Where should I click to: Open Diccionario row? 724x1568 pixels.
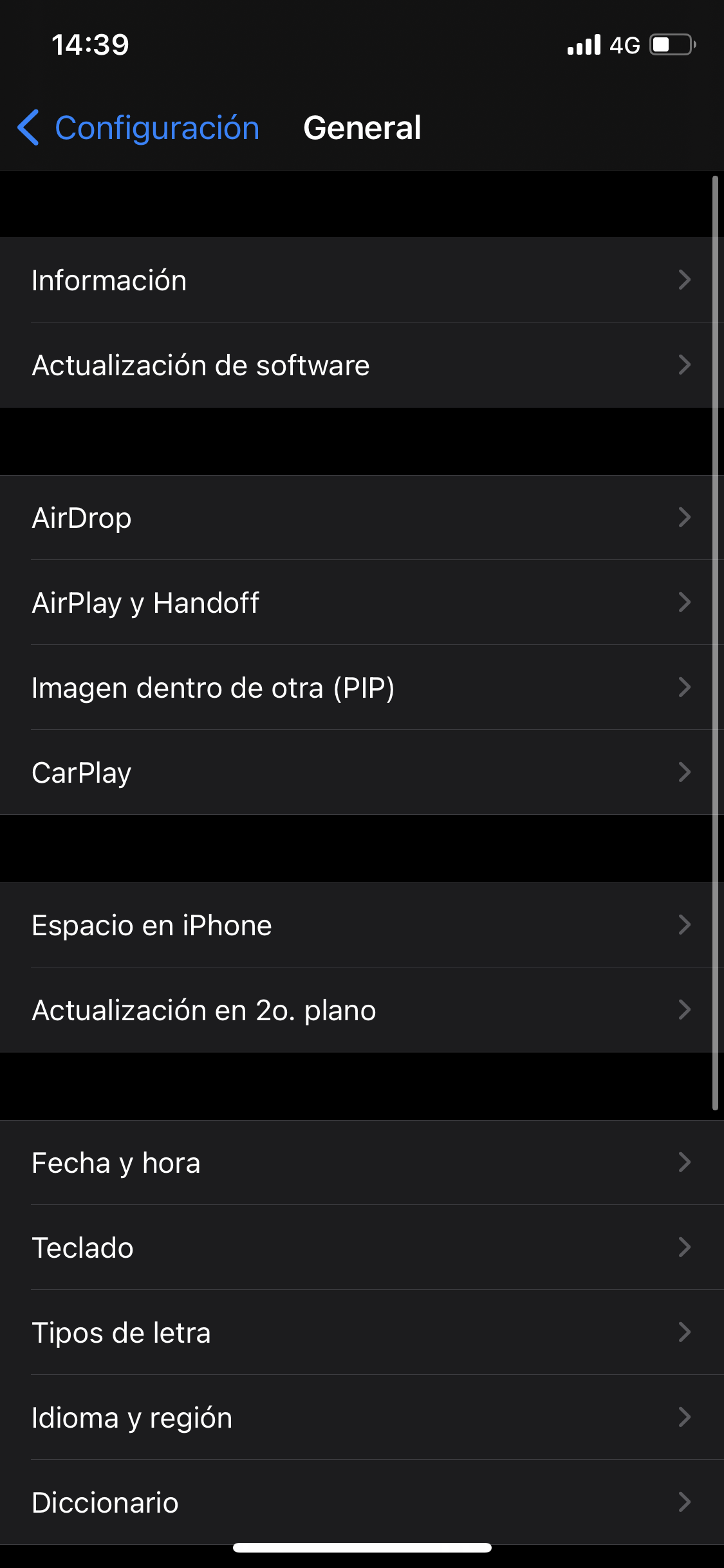pyautogui.click(x=360, y=1502)
